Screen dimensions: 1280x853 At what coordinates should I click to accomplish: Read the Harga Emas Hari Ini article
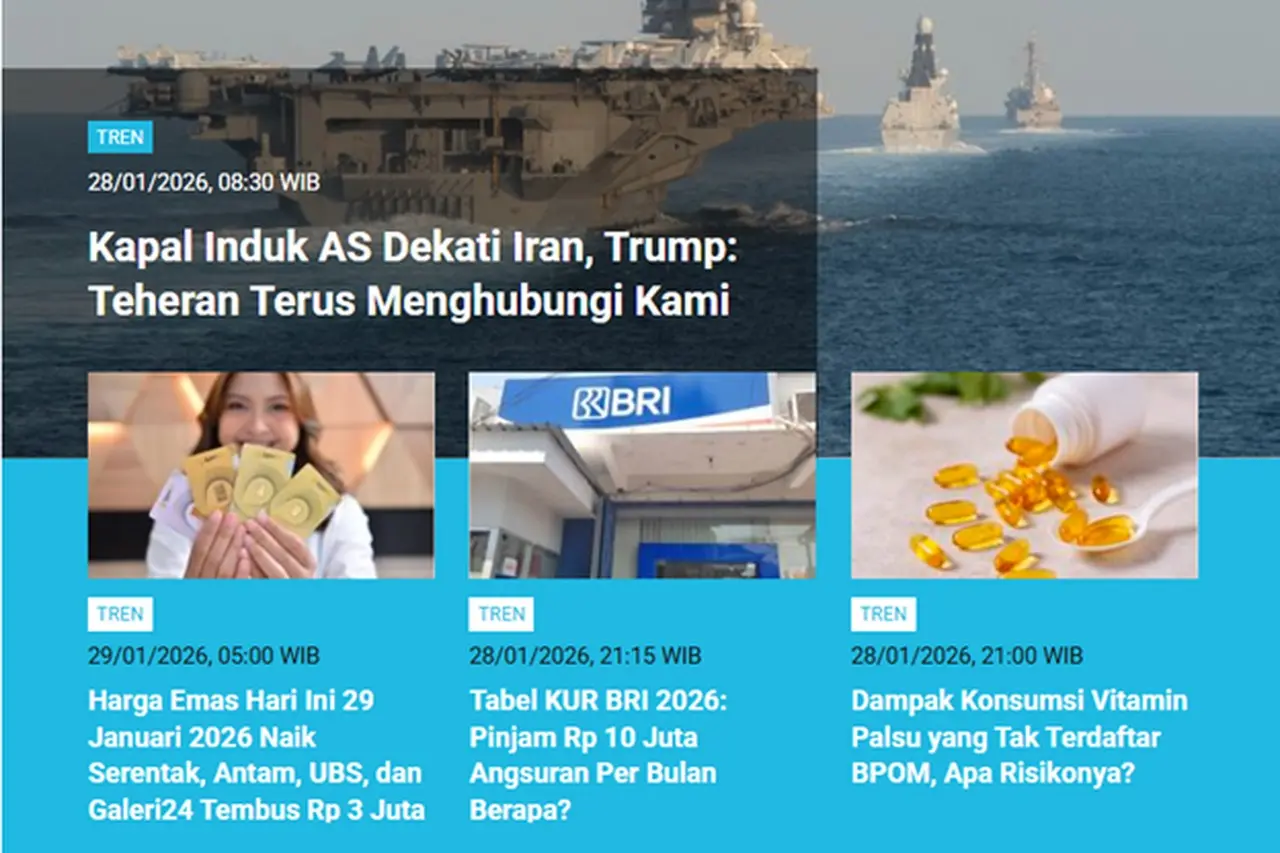click(255, 755)
